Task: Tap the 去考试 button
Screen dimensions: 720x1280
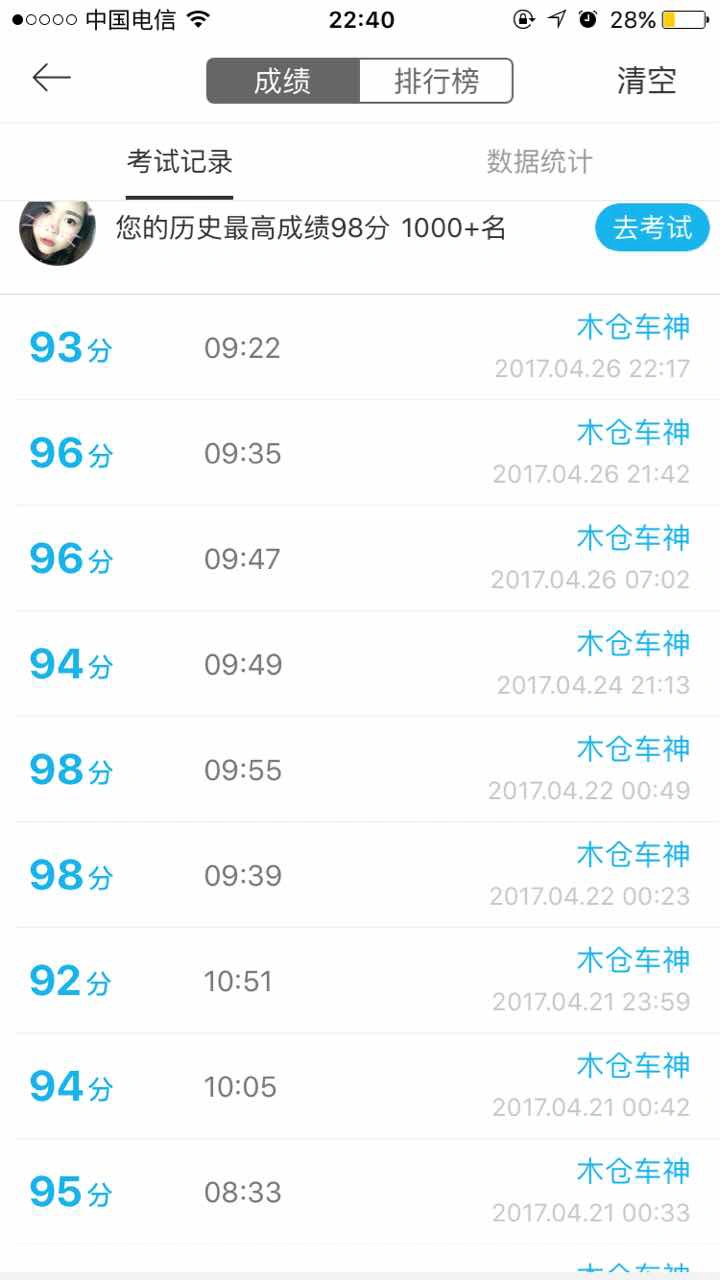Action: click(x=652, y=228)
